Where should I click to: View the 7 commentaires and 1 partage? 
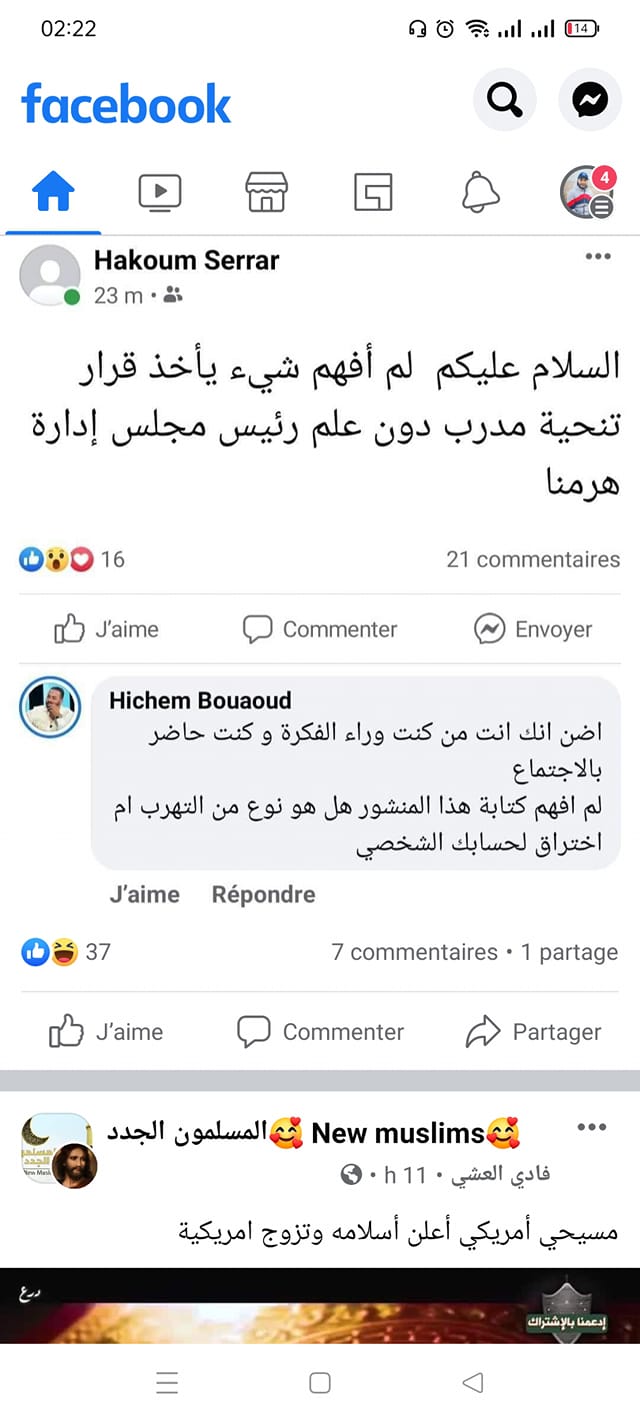point(474,952)
